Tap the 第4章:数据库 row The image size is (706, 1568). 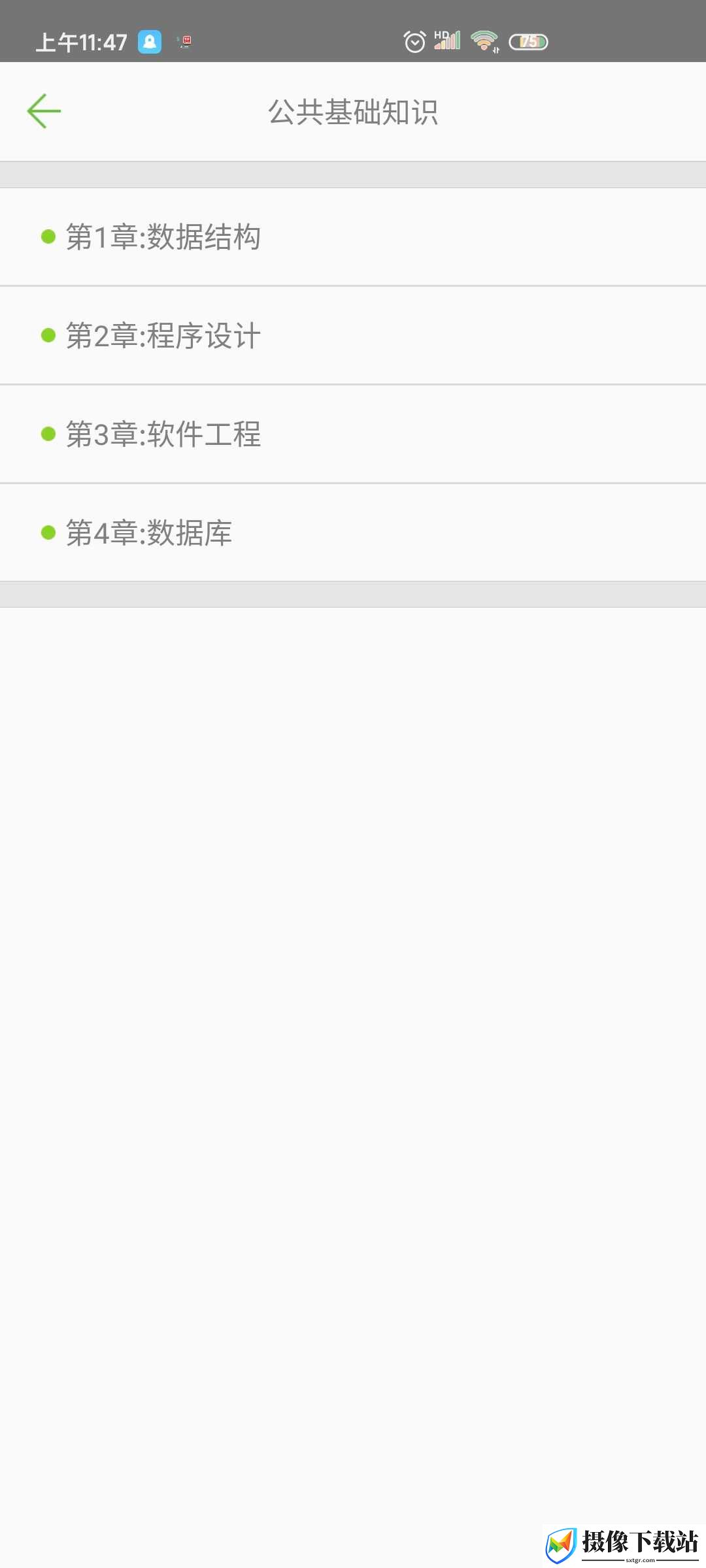[353, 532]
